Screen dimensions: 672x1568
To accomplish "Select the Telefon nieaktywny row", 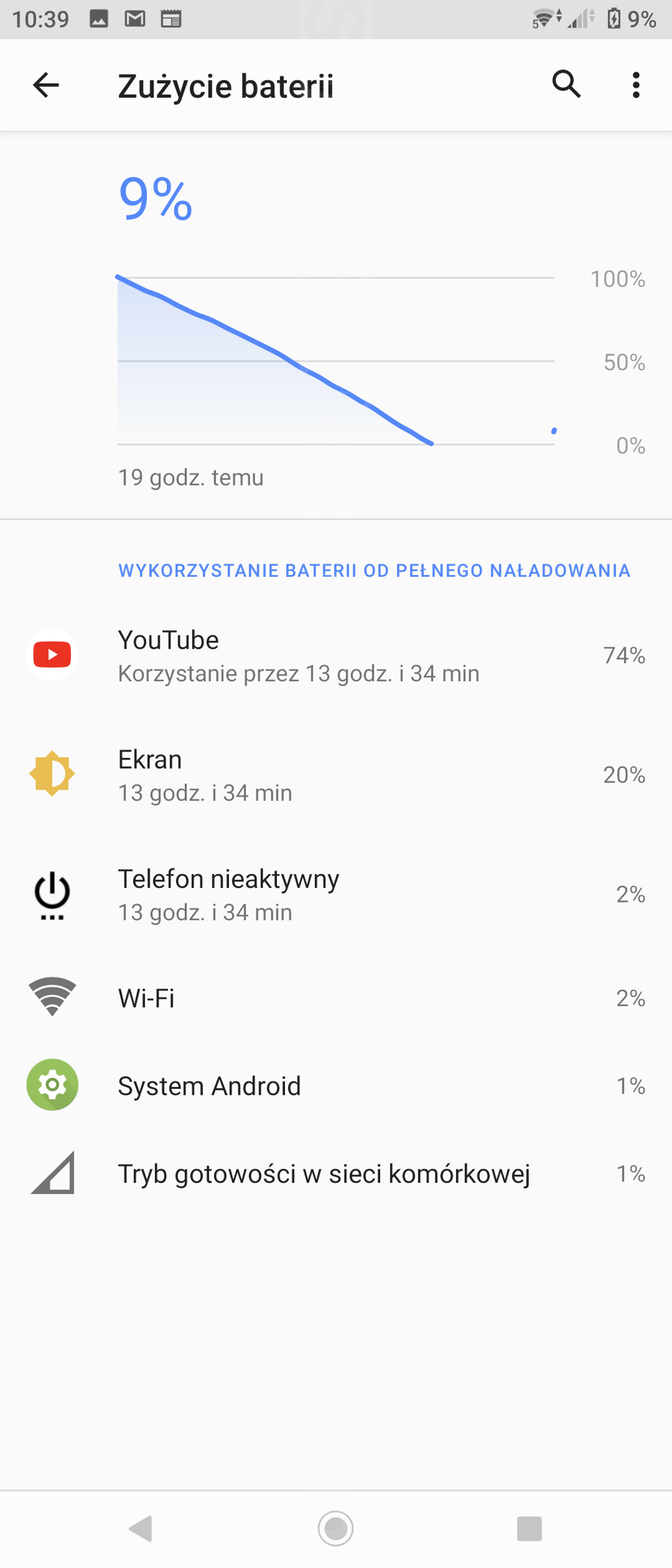I will 335,895.
